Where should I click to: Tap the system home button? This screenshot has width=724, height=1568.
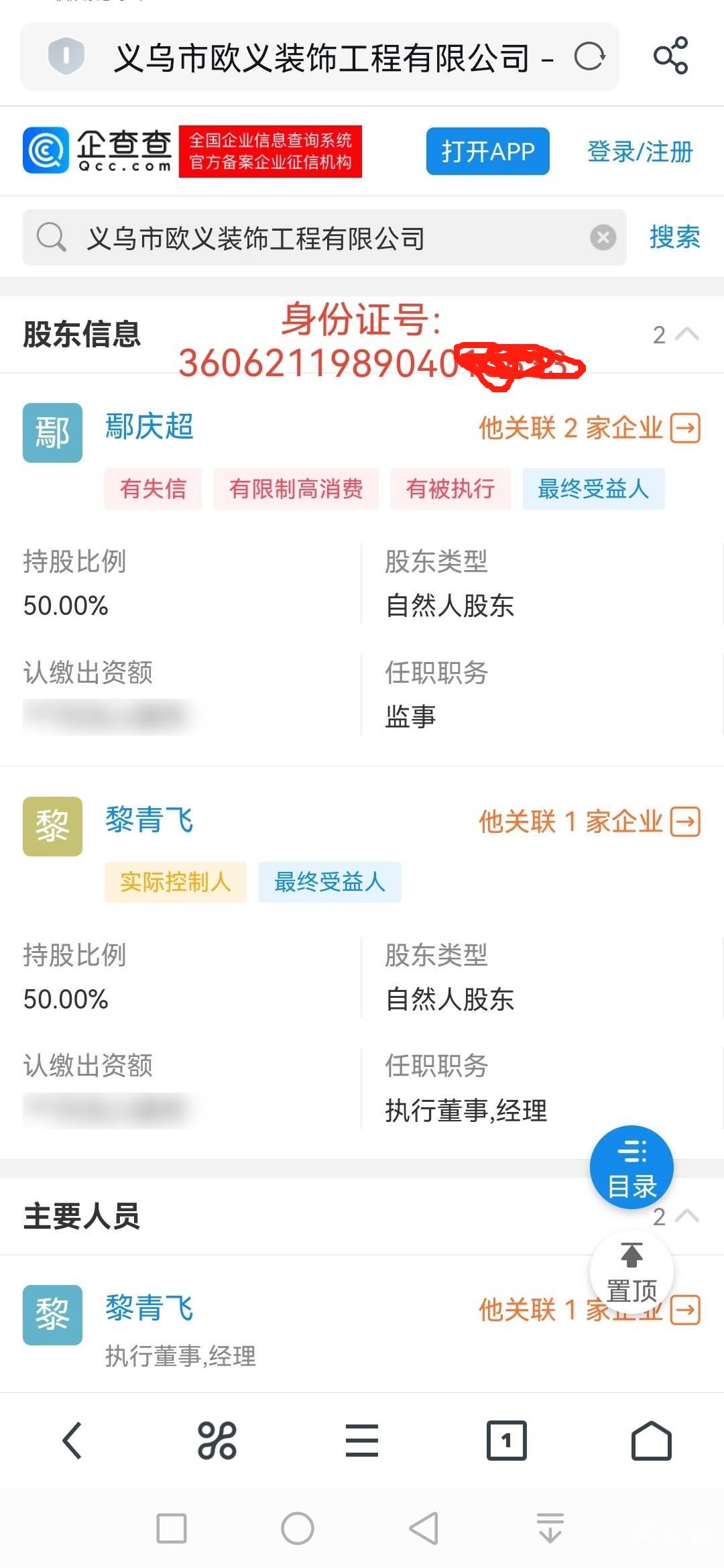tap(298, 1528)
